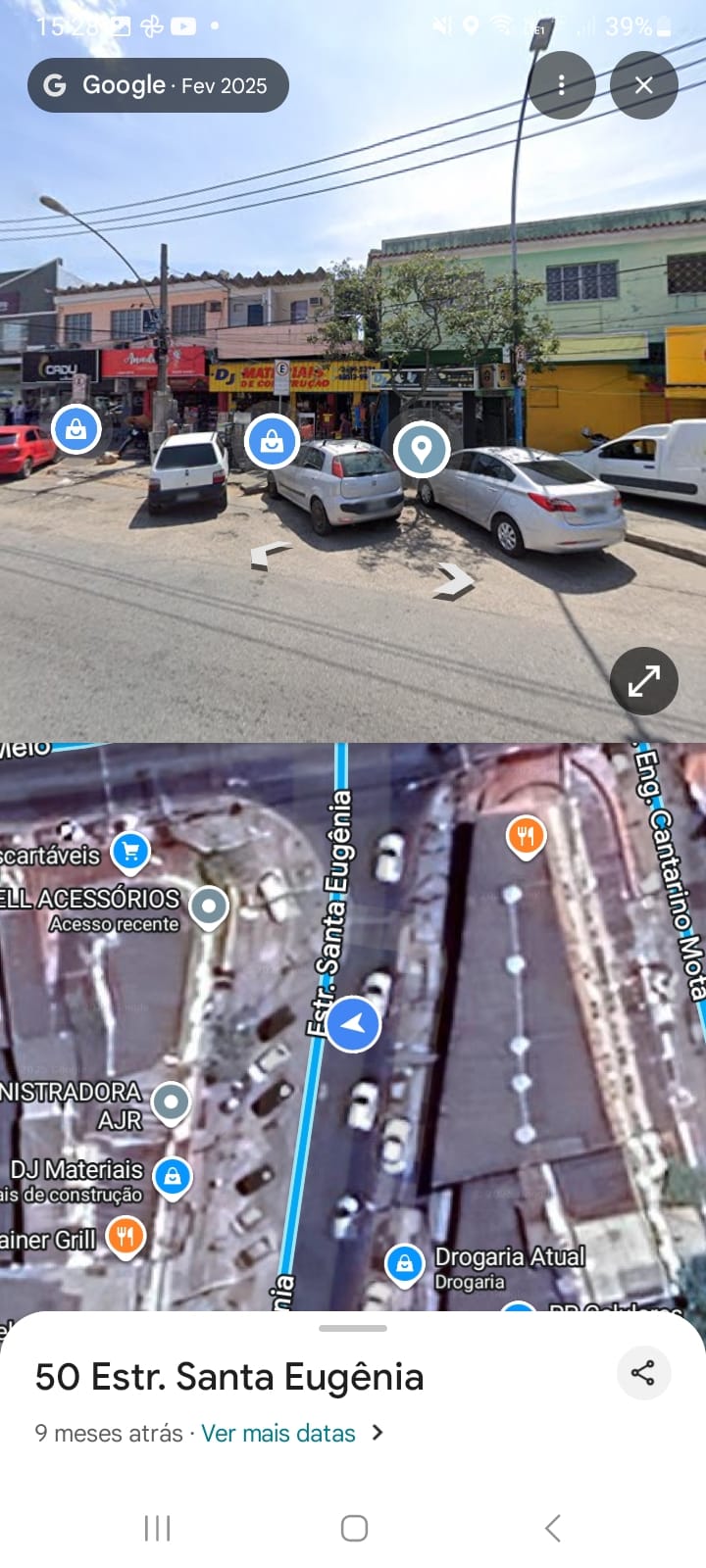Screen dimensions: 706x1568
Task: Move right along the street arrow
Action: click(453, 581)
